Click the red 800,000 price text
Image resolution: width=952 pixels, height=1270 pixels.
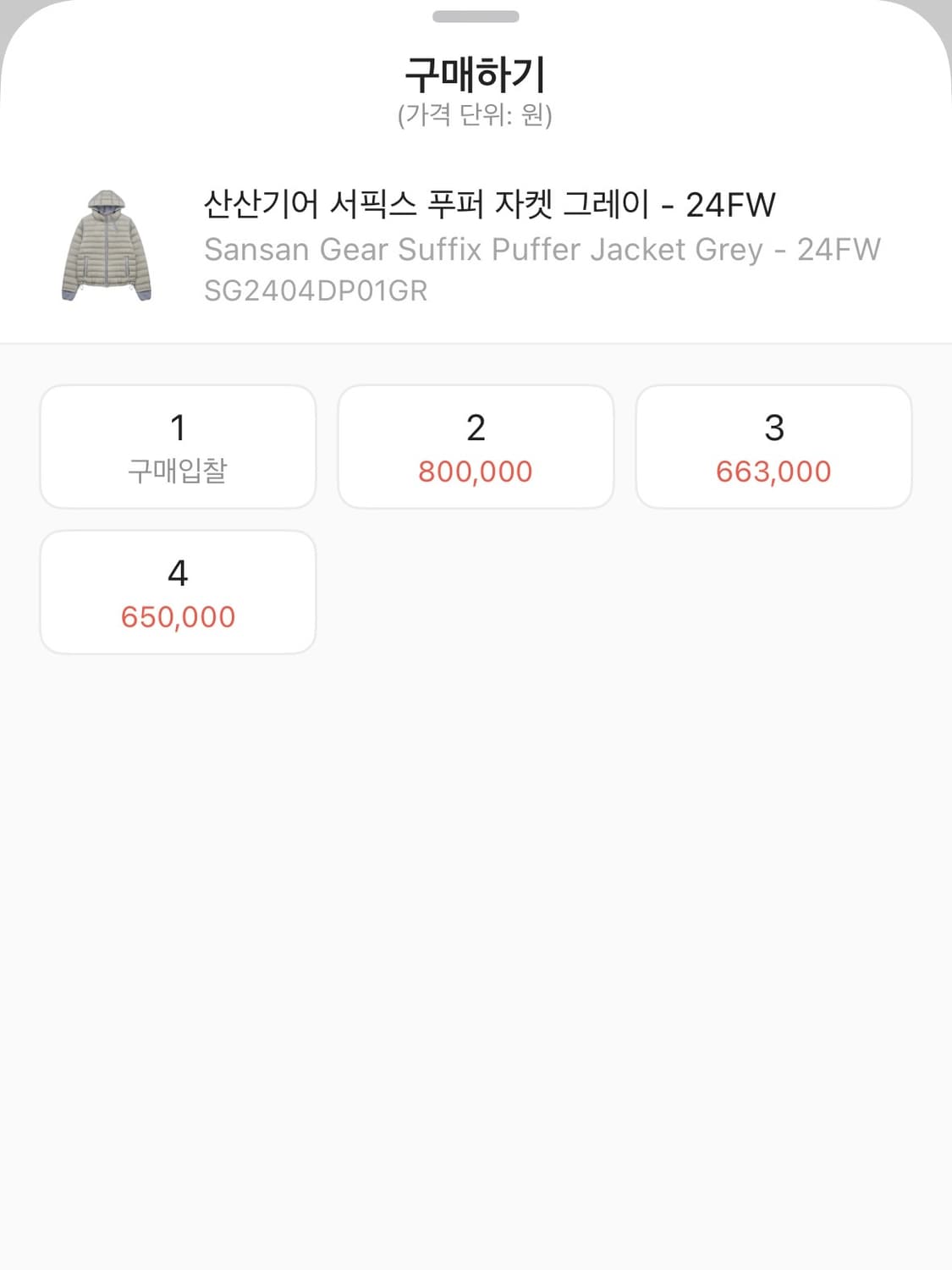click(x=476, y=471)
